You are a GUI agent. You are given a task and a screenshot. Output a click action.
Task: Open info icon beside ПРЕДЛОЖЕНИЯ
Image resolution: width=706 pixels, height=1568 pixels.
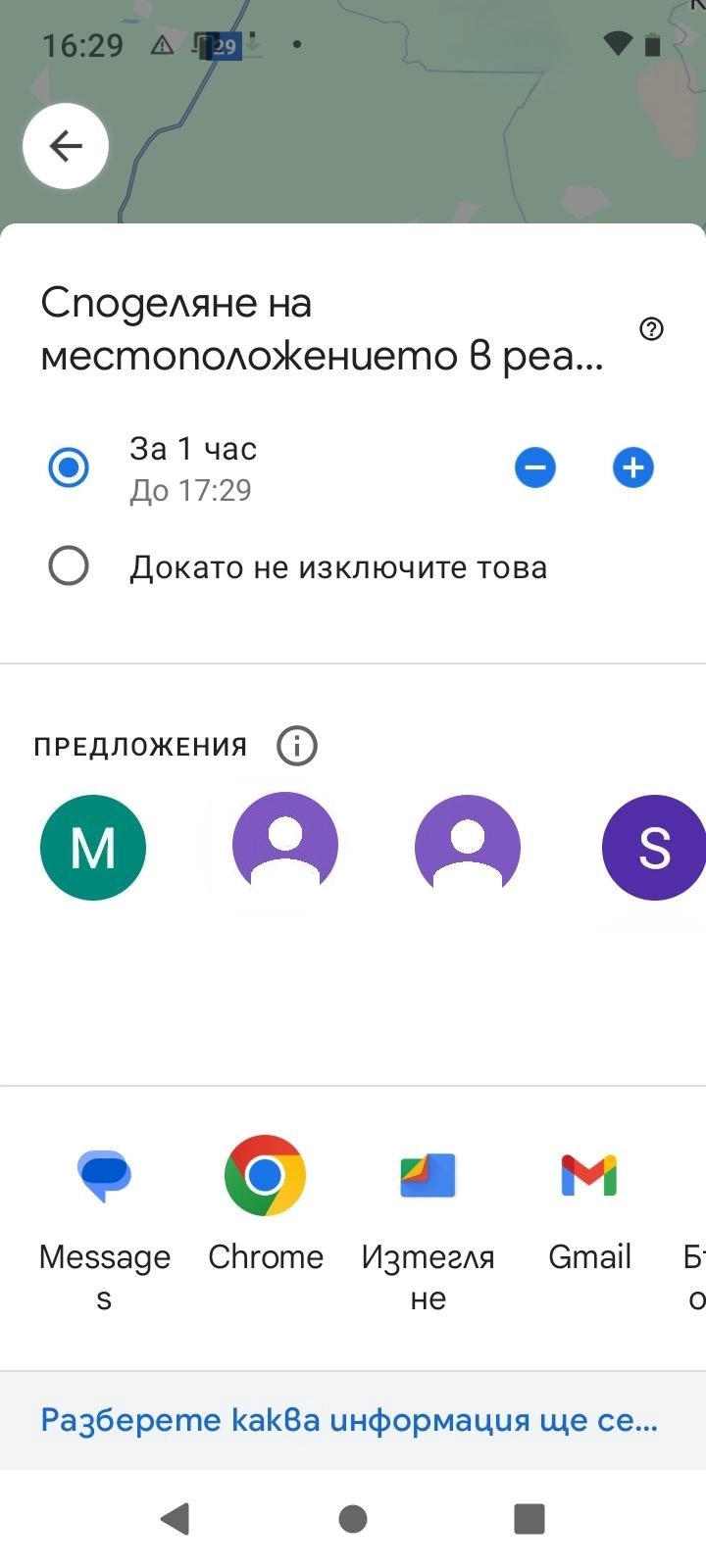coord(297,747)
